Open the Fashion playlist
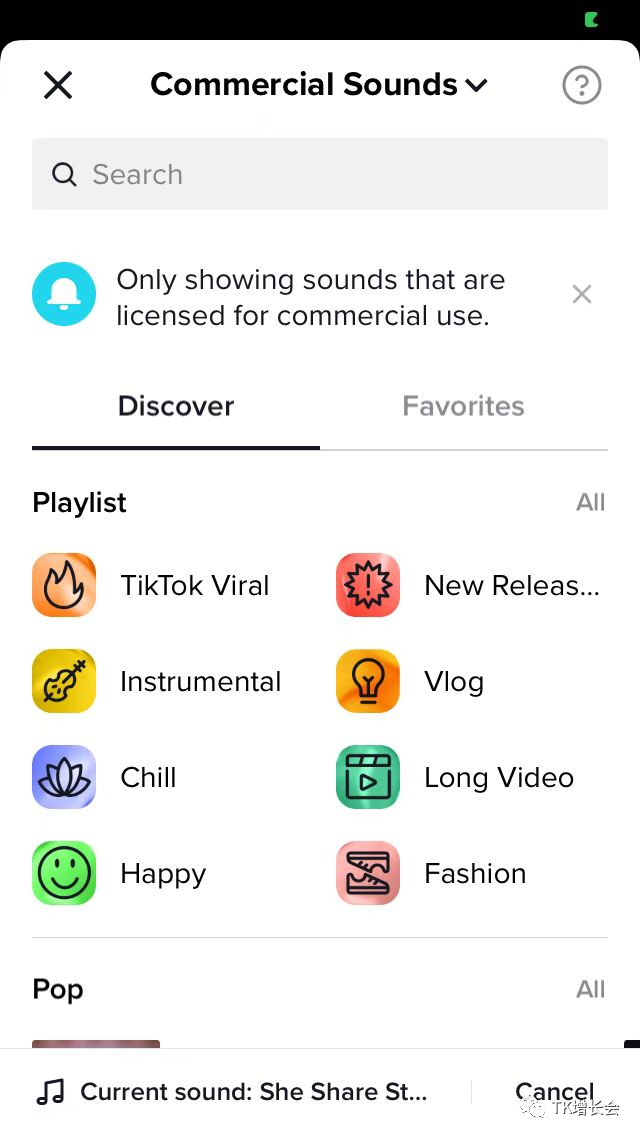The height and width of the screenshot is (1136, 640). (x=431, y=873)
